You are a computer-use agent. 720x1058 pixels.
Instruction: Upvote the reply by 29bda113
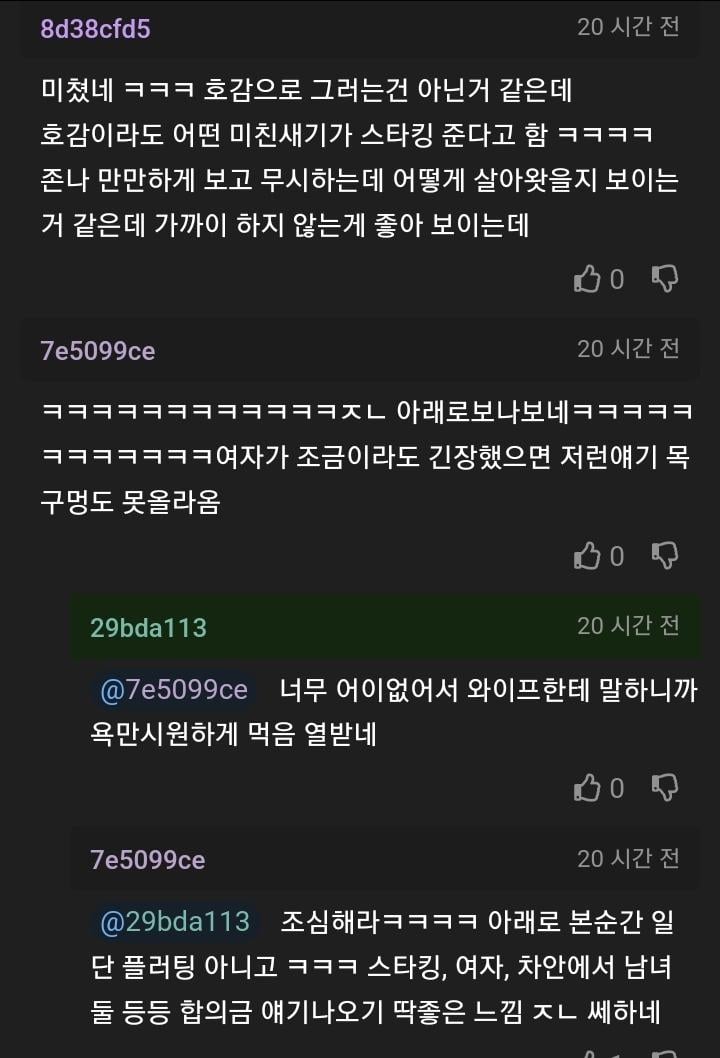pos(588,788)
